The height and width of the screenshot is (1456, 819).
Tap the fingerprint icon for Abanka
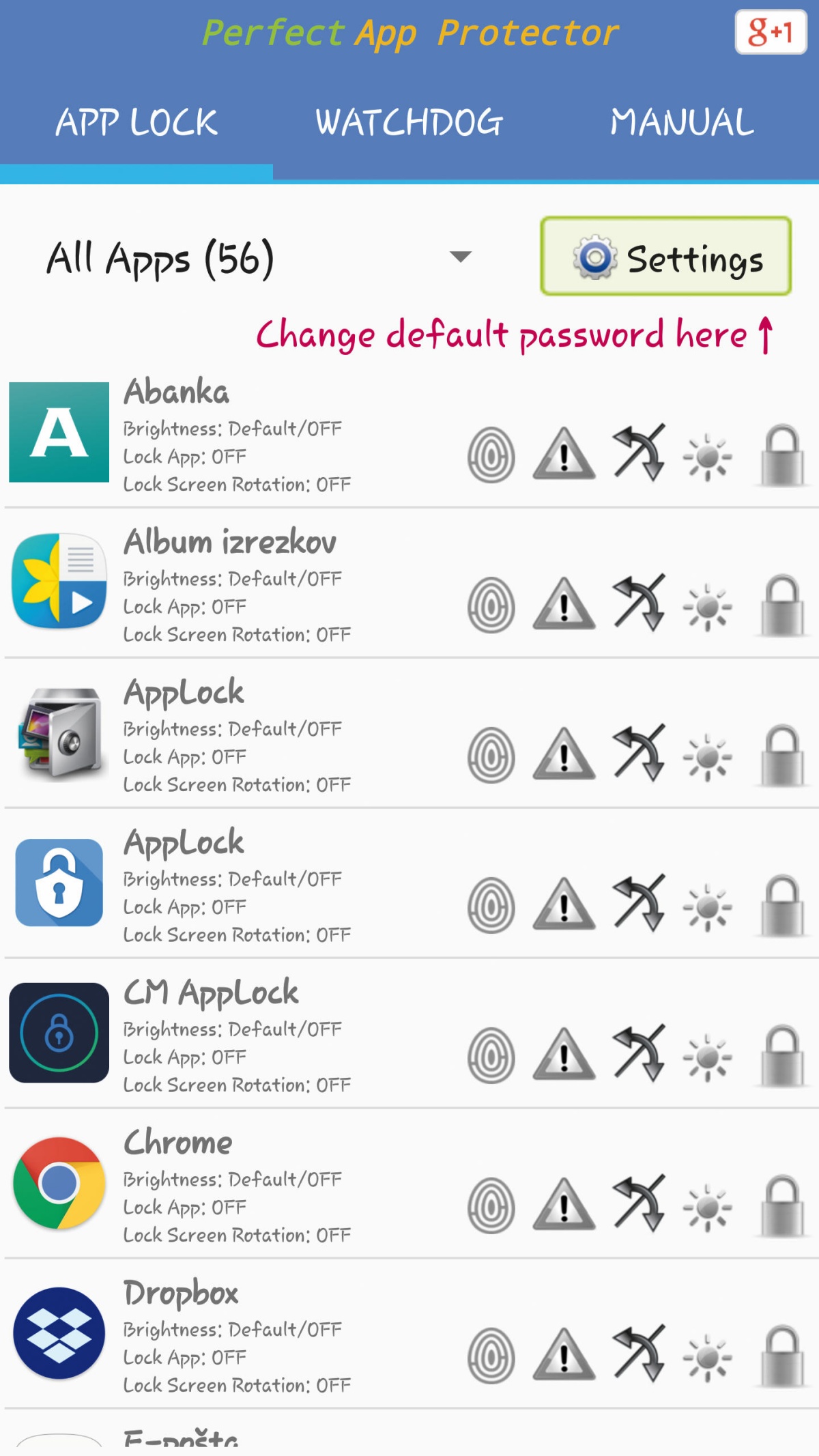tap(491, 455)
